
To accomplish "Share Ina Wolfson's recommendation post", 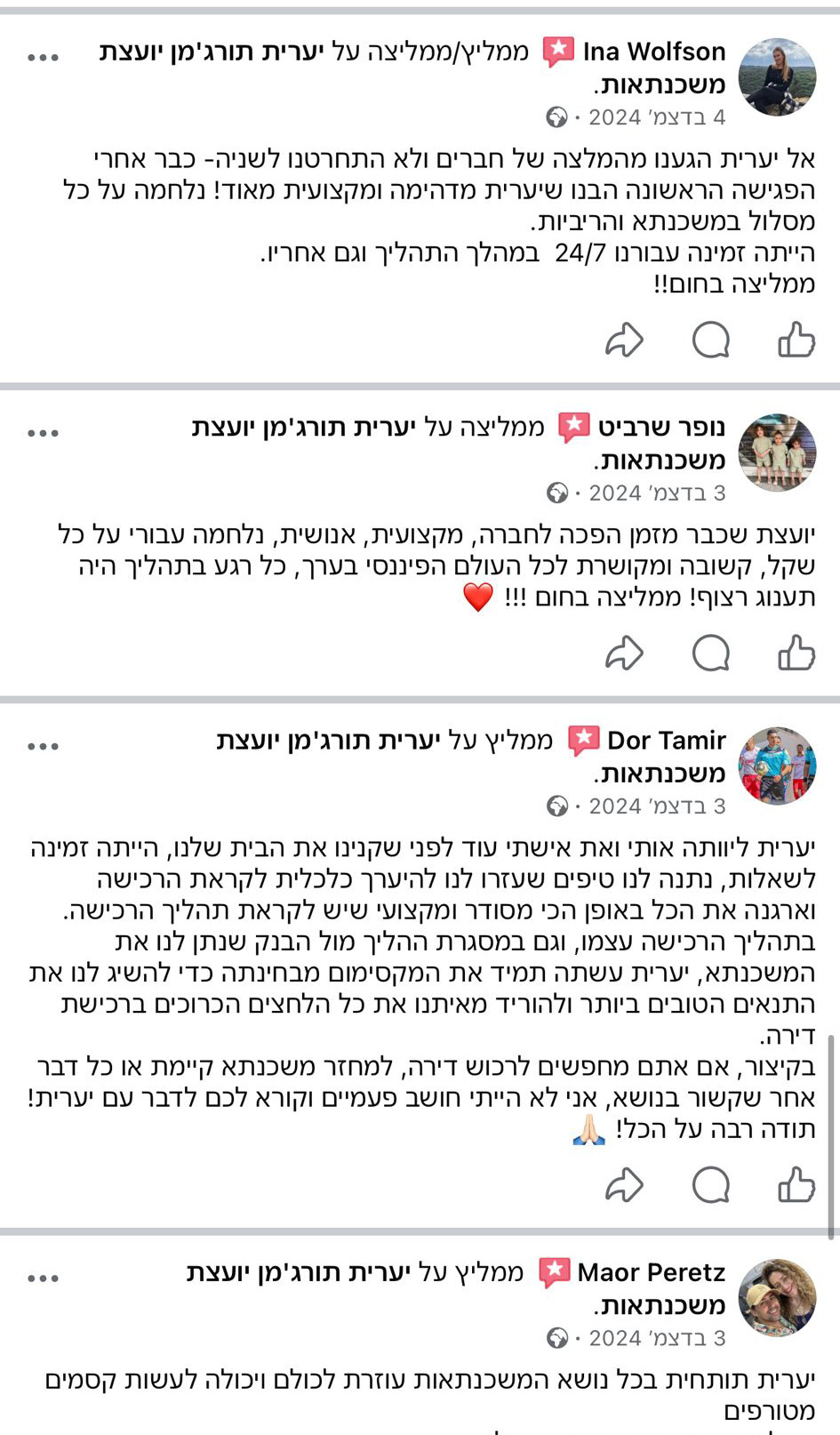I will coord(624,340).
